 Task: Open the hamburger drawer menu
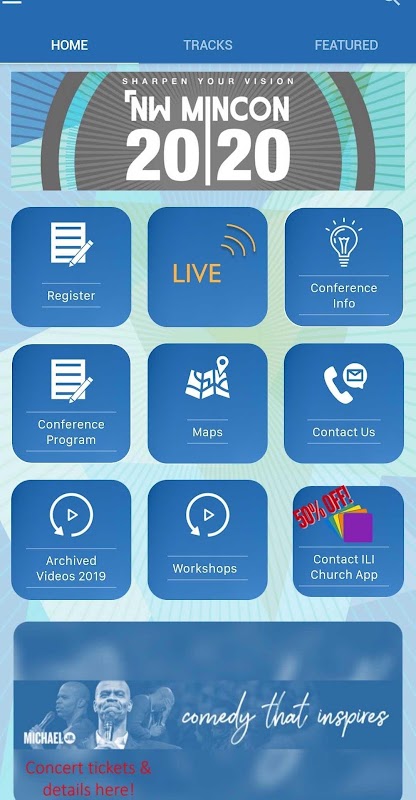[x=11, y=2]
